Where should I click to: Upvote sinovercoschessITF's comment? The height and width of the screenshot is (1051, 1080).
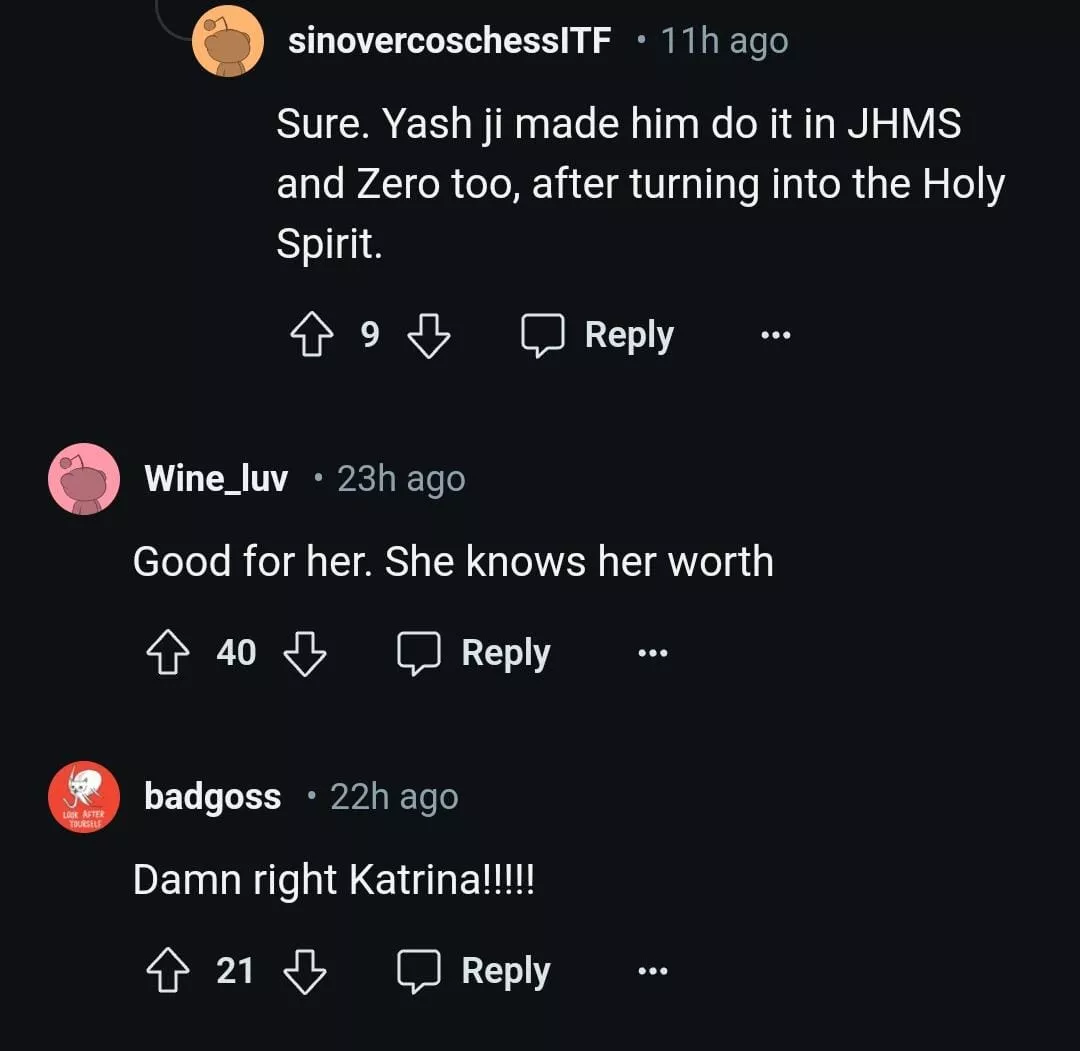(x=311, y=335)
